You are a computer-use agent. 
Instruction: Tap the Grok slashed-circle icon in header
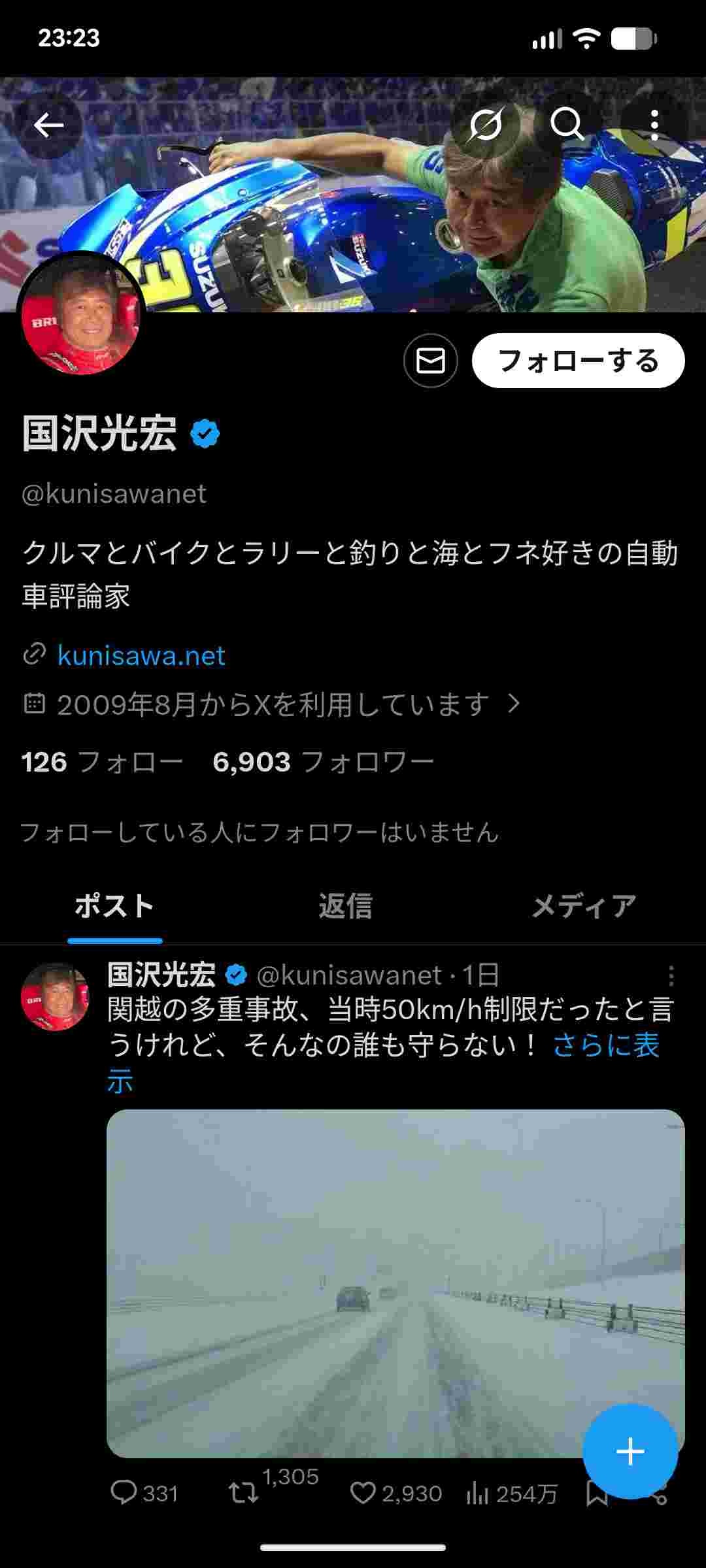pos(486,123)
